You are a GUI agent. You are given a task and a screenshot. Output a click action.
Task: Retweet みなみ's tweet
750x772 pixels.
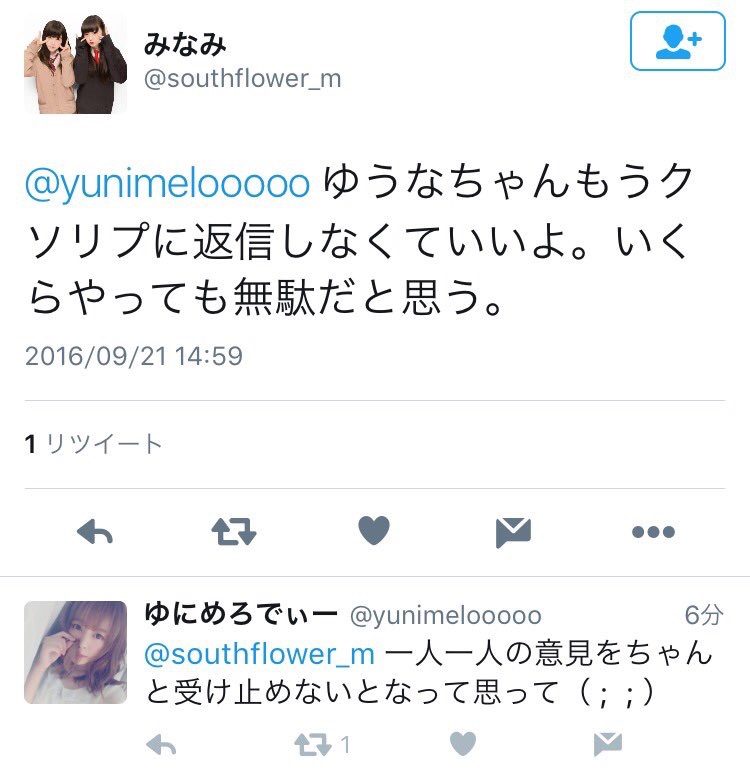234,532
